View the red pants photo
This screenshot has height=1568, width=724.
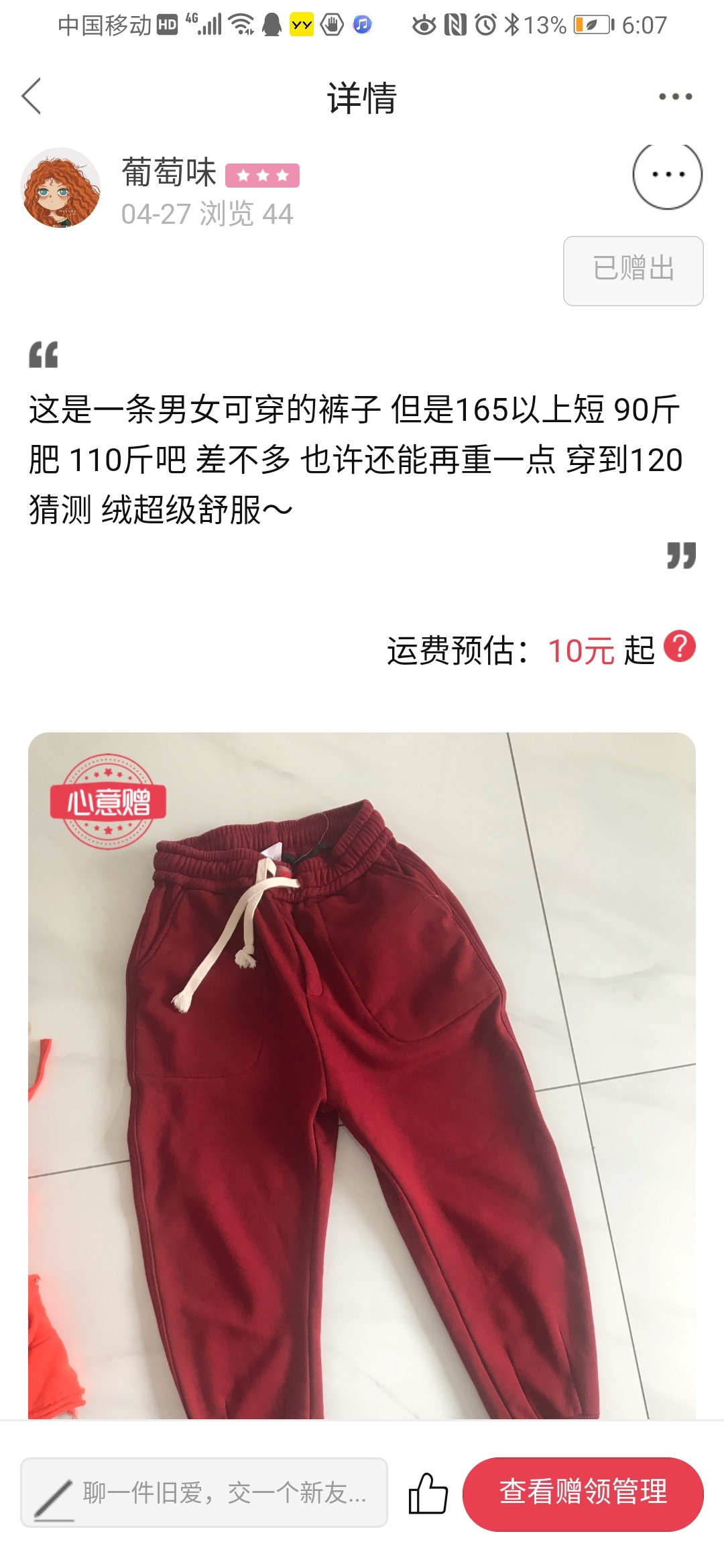point(362,1075)
